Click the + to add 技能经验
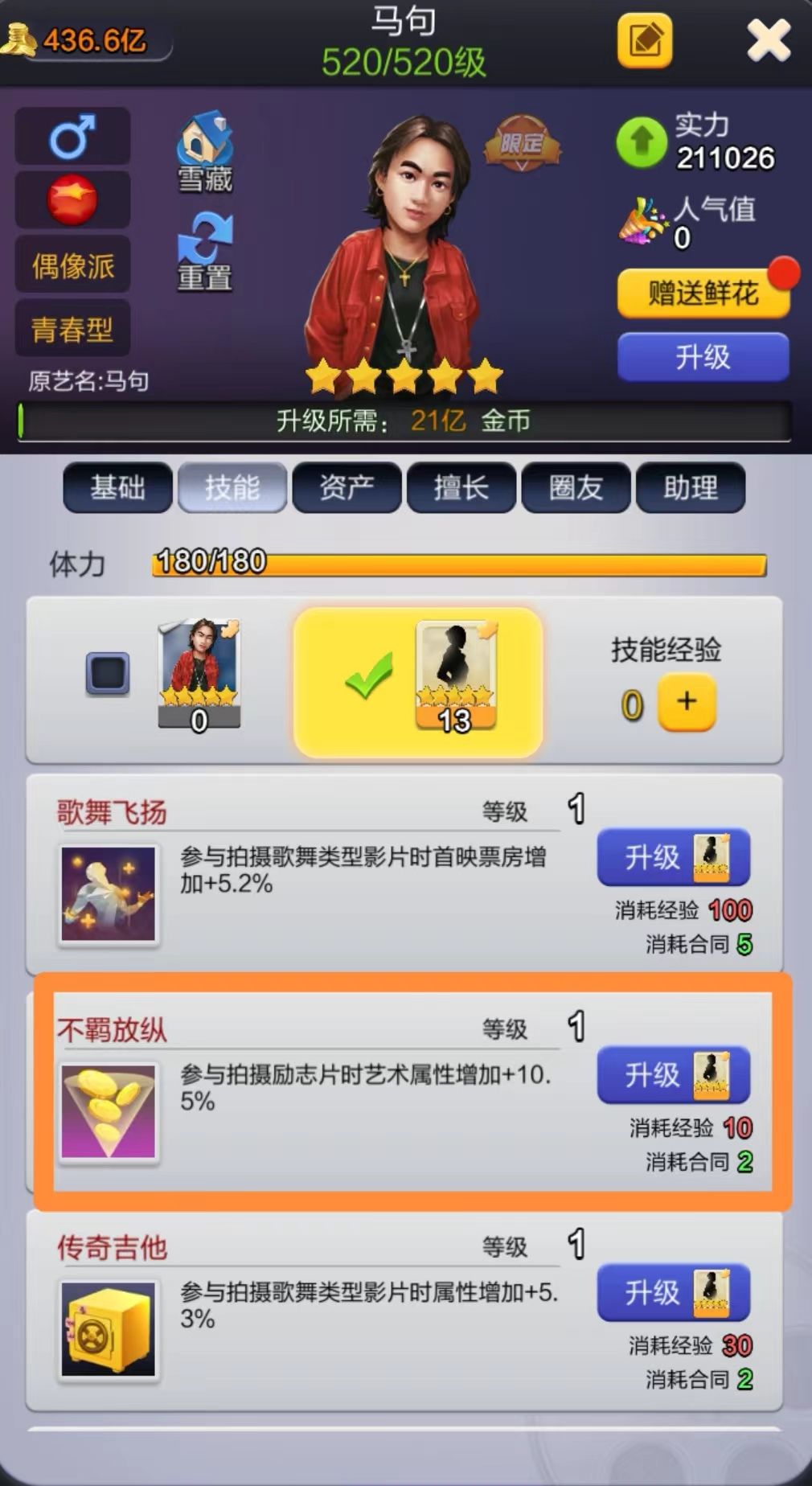812x1486 pixels. (687, 701)
